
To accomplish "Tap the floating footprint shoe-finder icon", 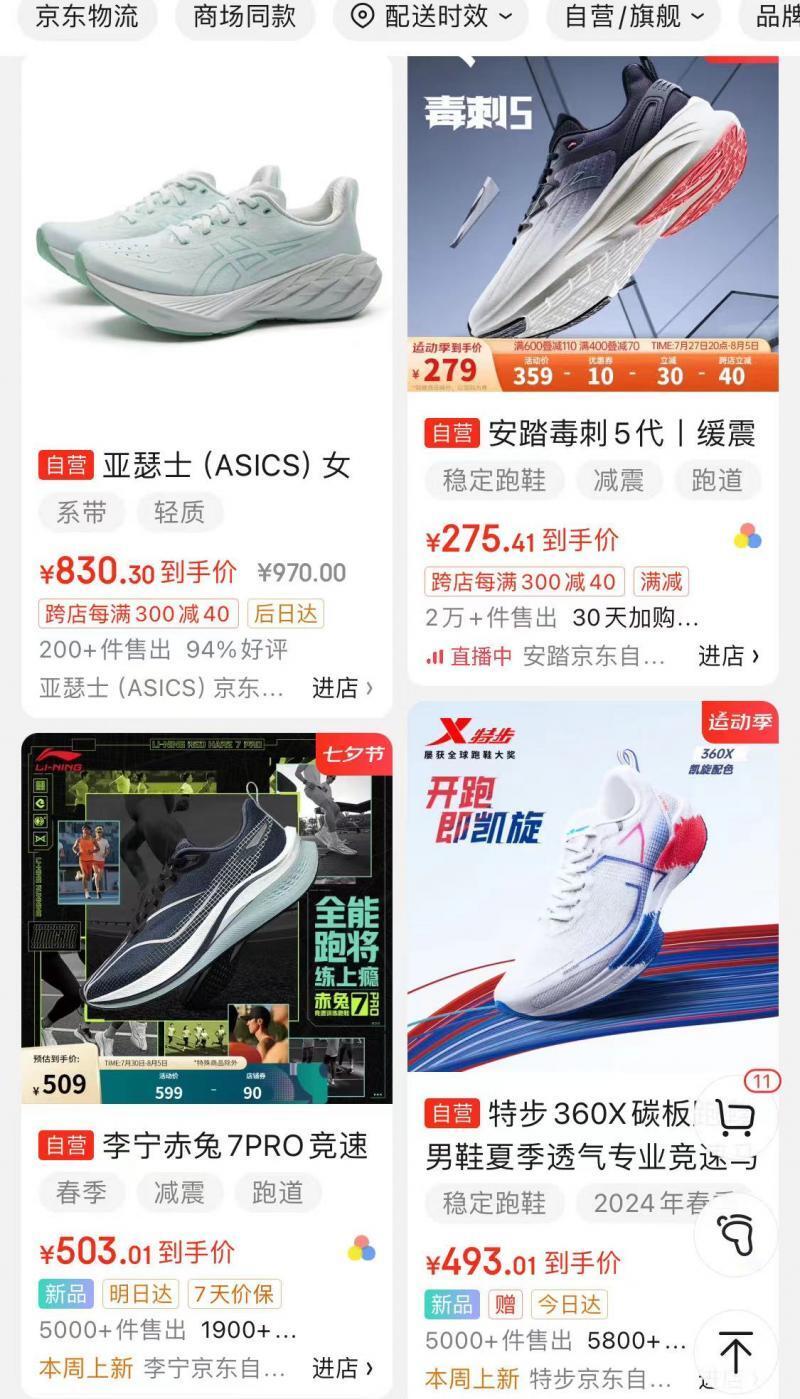I will [737, 1235].
